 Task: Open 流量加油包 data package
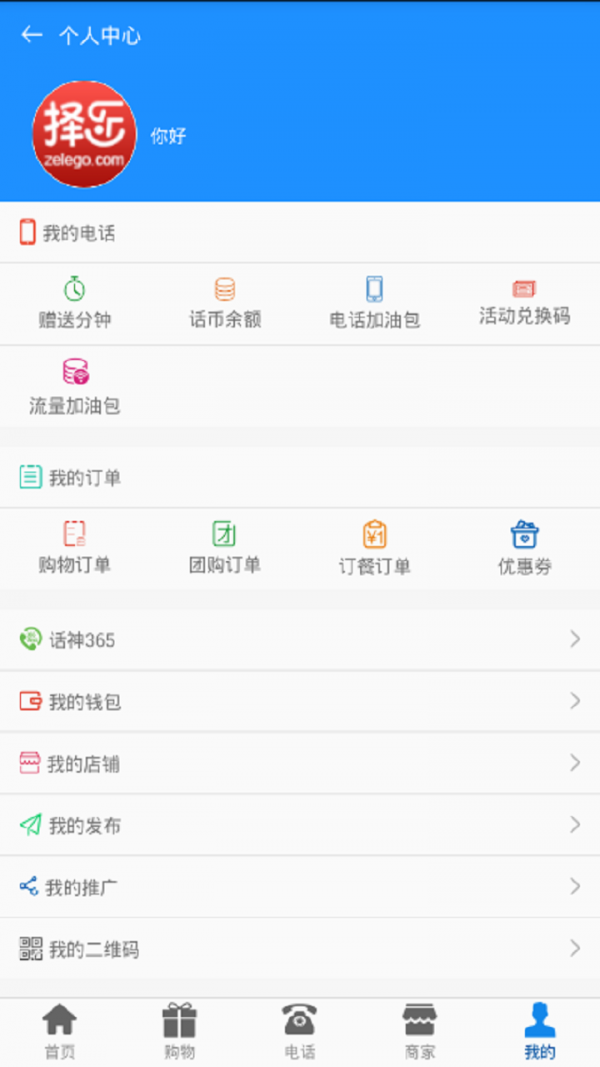pyautogui.click(x=75, y=387)
